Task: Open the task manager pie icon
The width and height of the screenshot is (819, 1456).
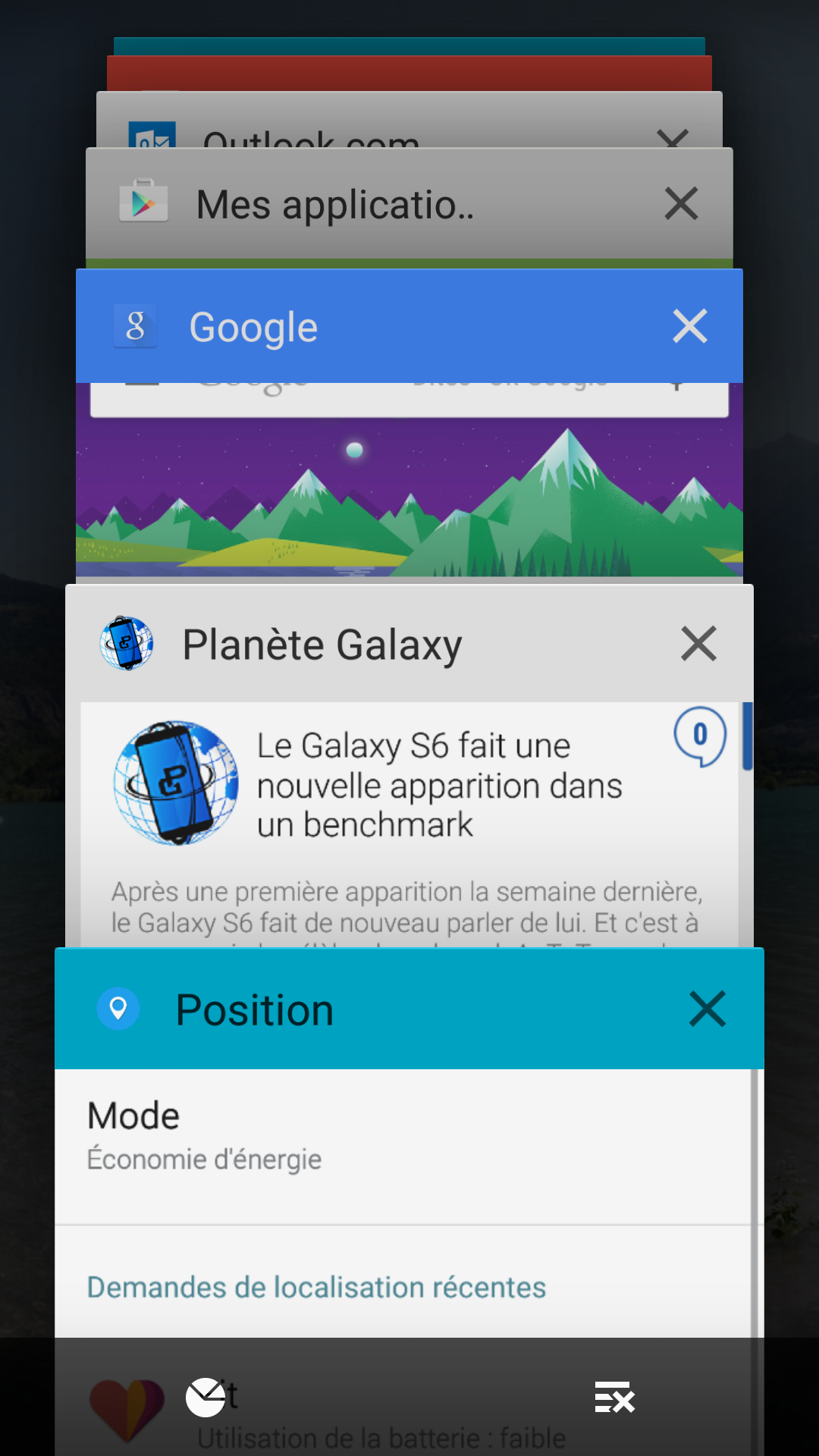Action: (x=206, y=1397)
